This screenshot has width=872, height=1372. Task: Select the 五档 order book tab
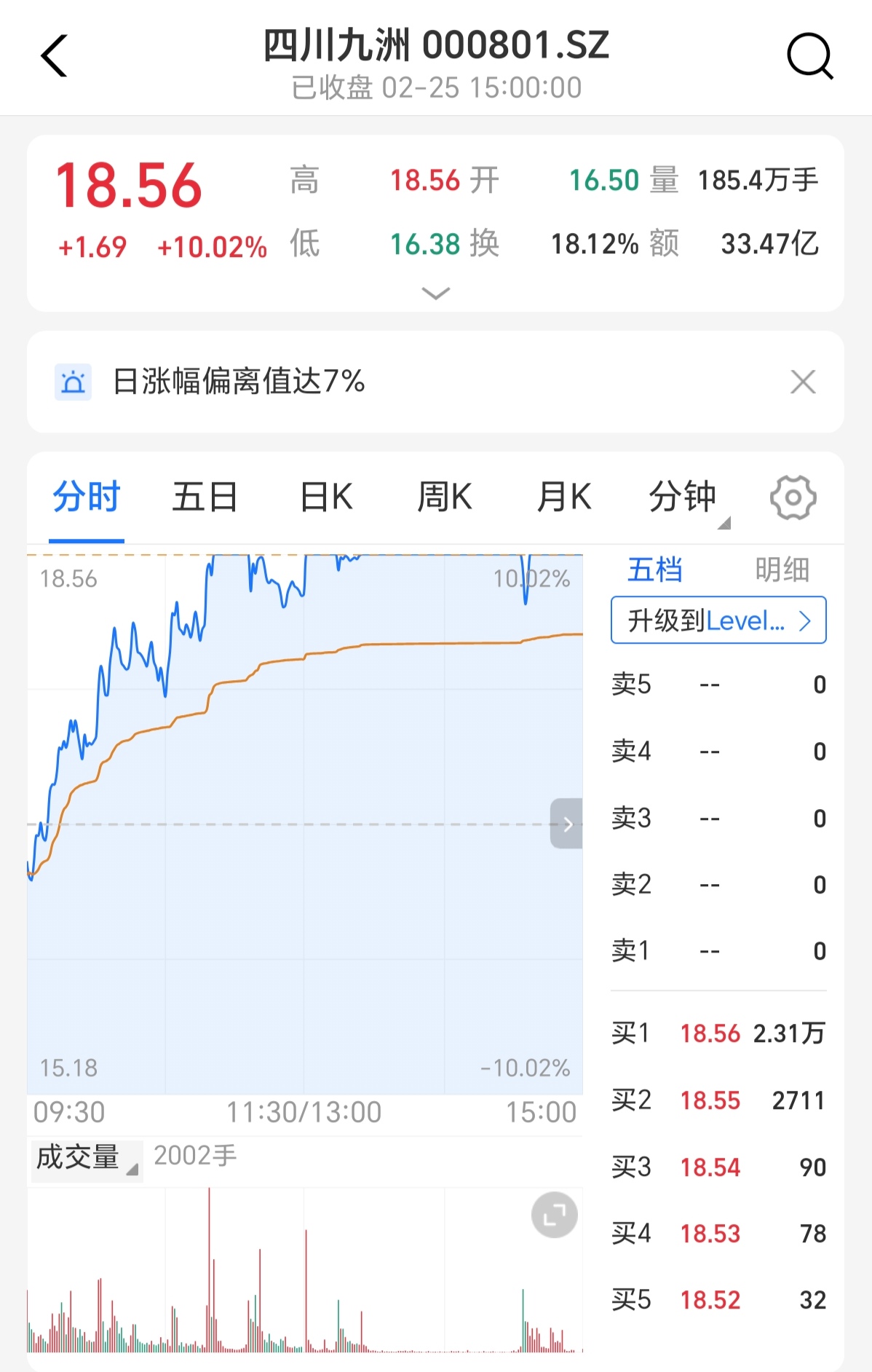[x=655, y=570]
